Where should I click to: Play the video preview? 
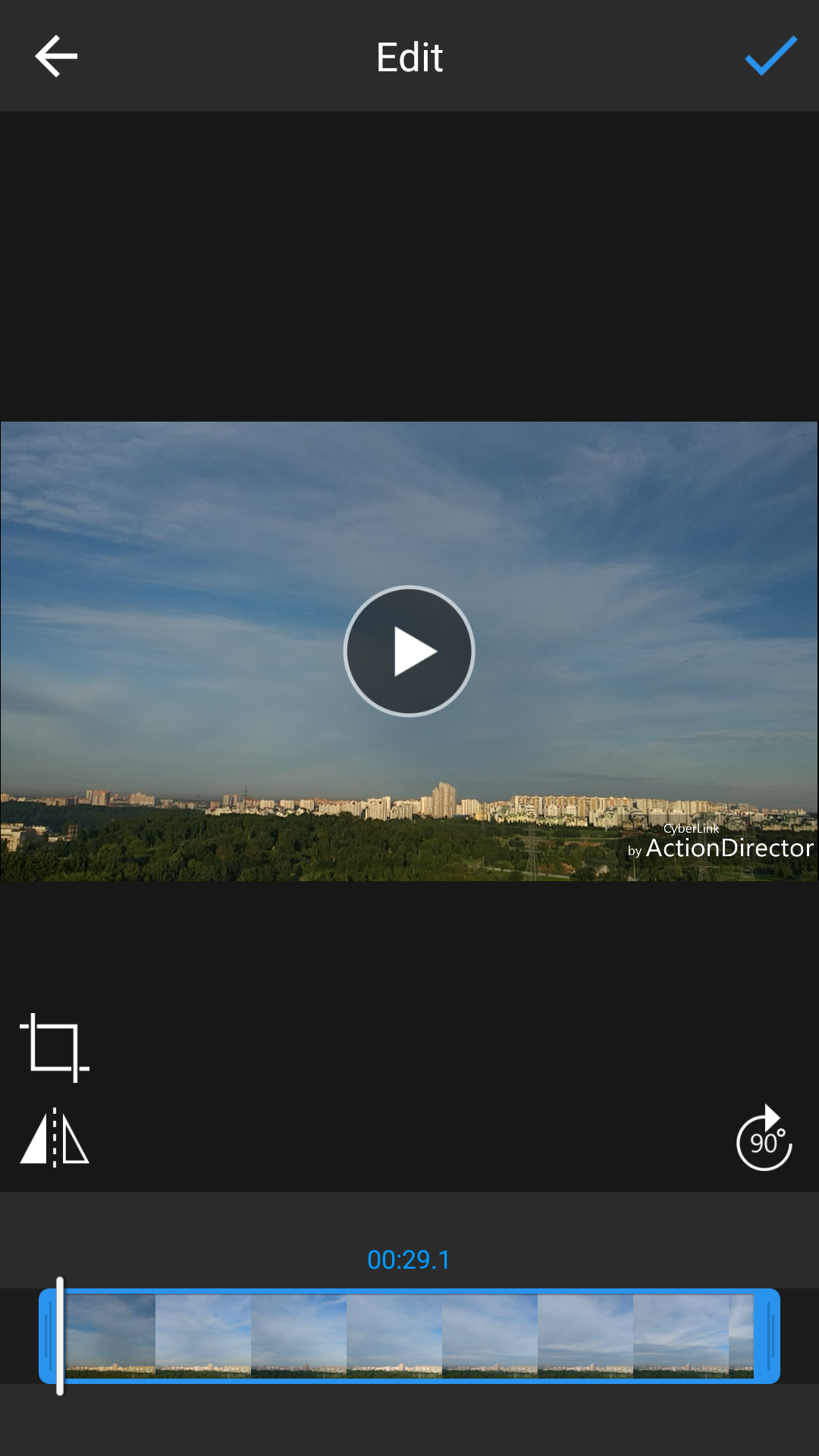point(409,651)
